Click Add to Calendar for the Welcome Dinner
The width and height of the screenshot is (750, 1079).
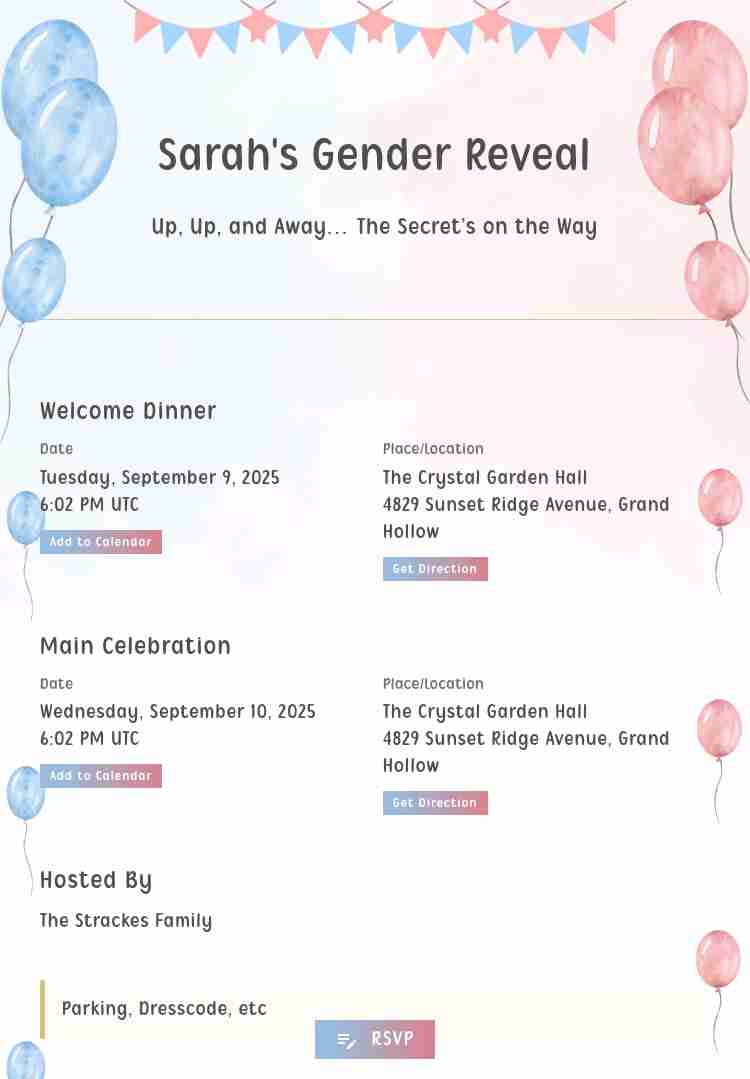click(101, 541)
